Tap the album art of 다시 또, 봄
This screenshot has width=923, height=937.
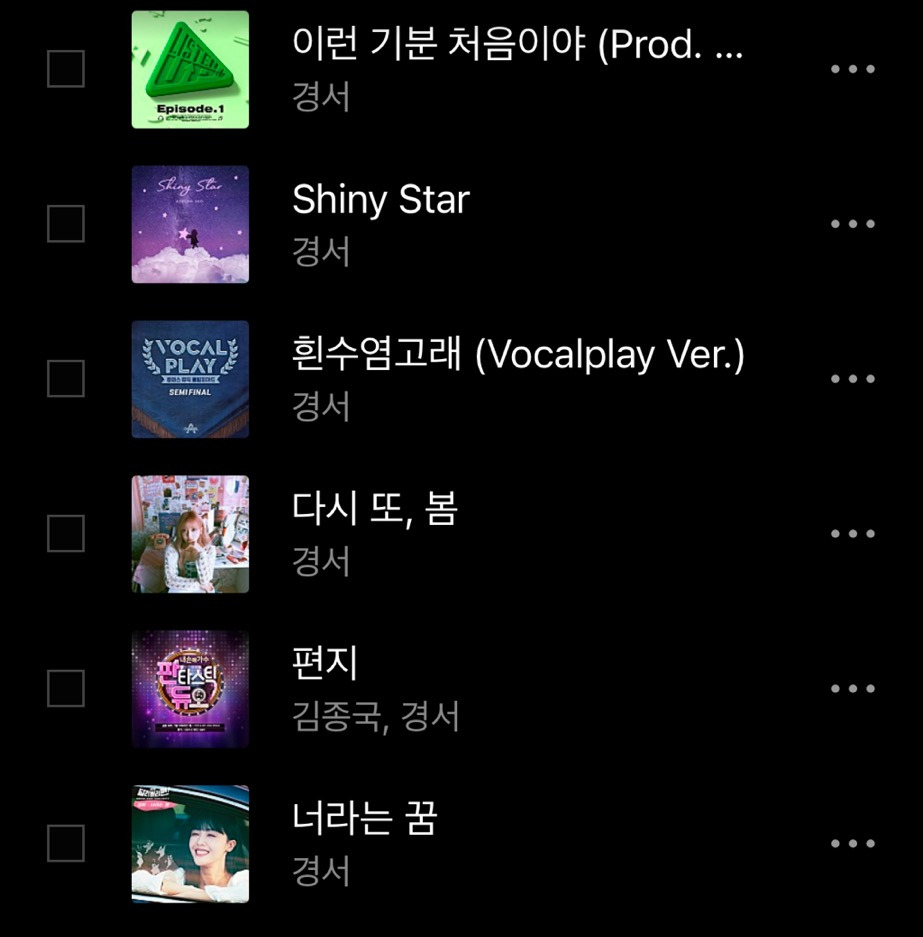[190, 534]
